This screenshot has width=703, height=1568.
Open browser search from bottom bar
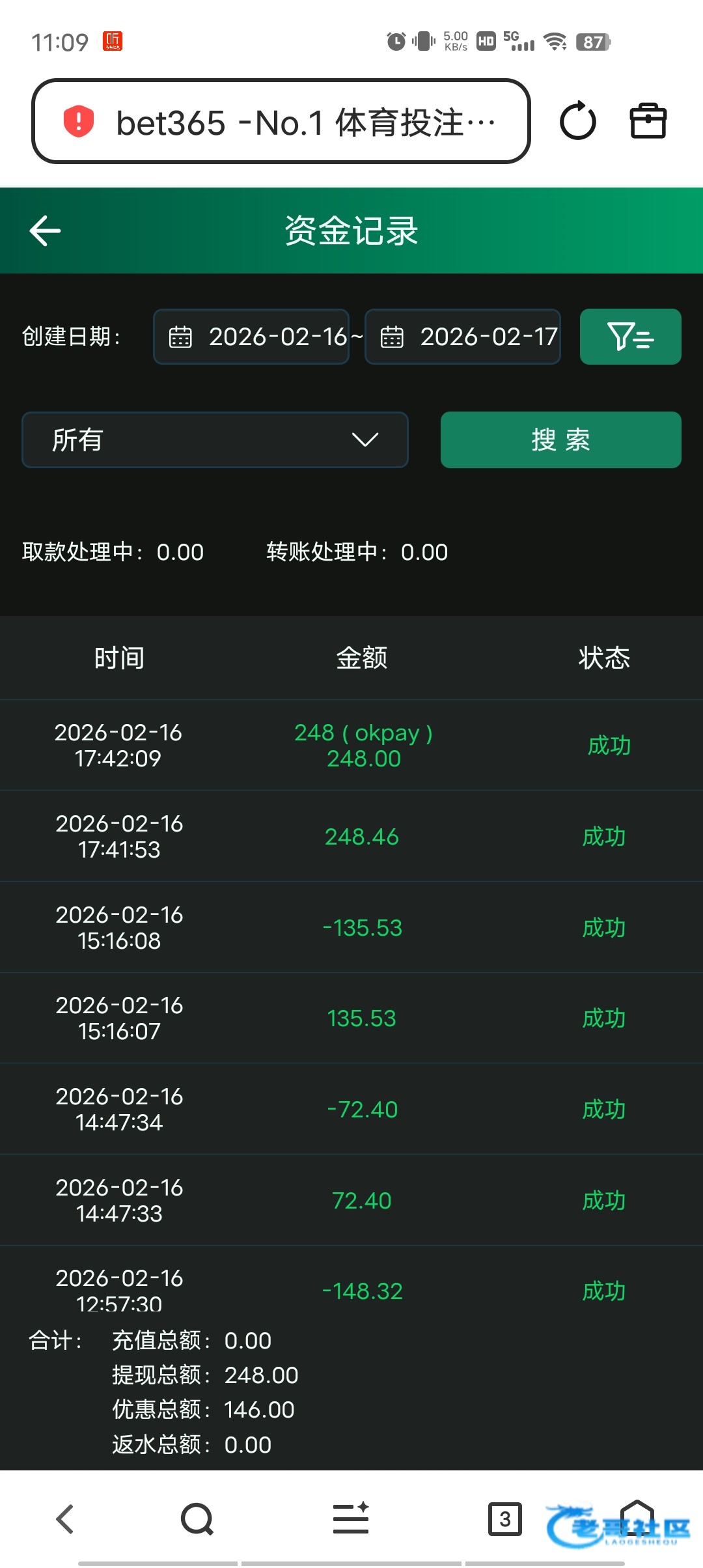pos(197,1519)
